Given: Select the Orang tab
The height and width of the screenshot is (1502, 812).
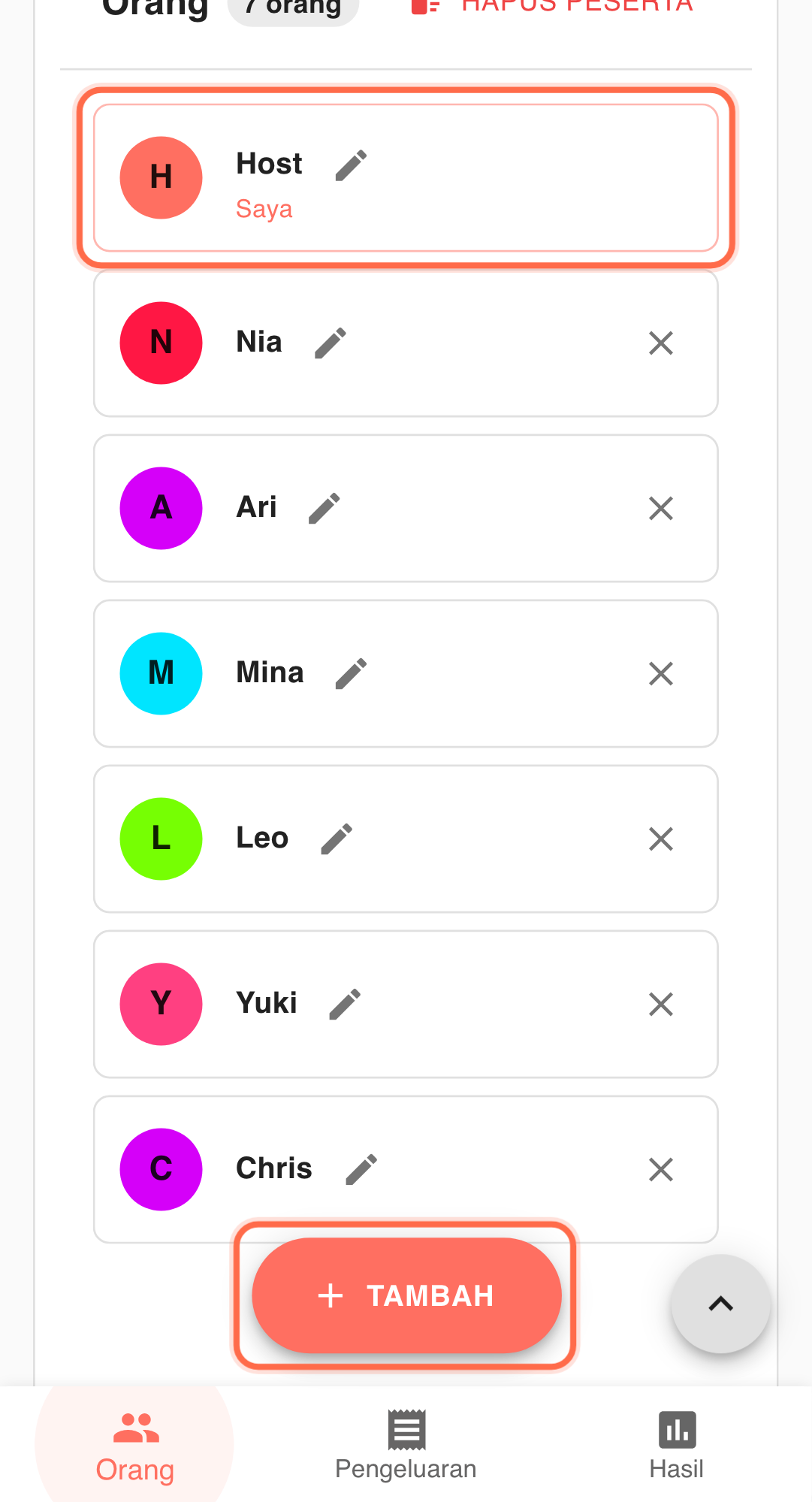Looking at the screenshot, I should point(134,1443).
